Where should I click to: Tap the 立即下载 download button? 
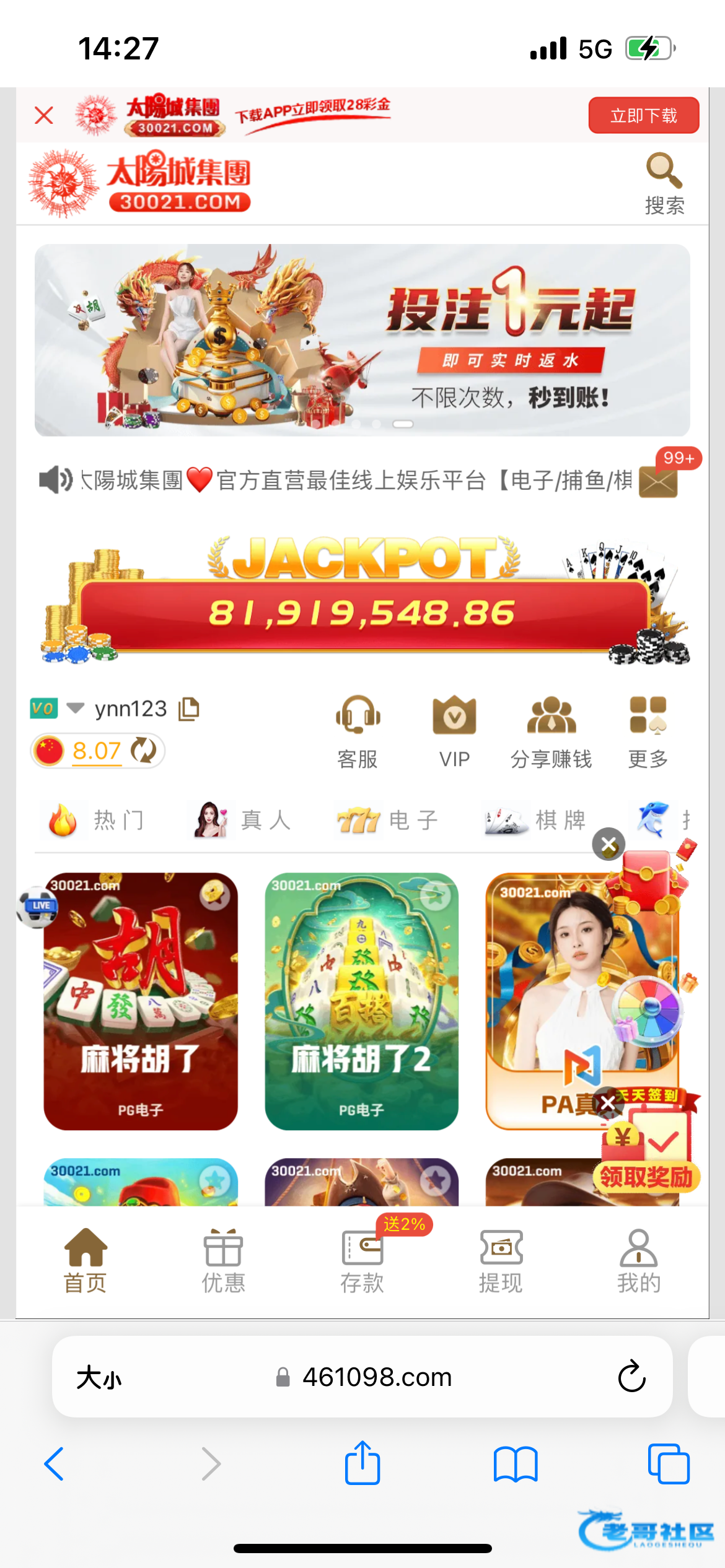(x=643, y=115)
